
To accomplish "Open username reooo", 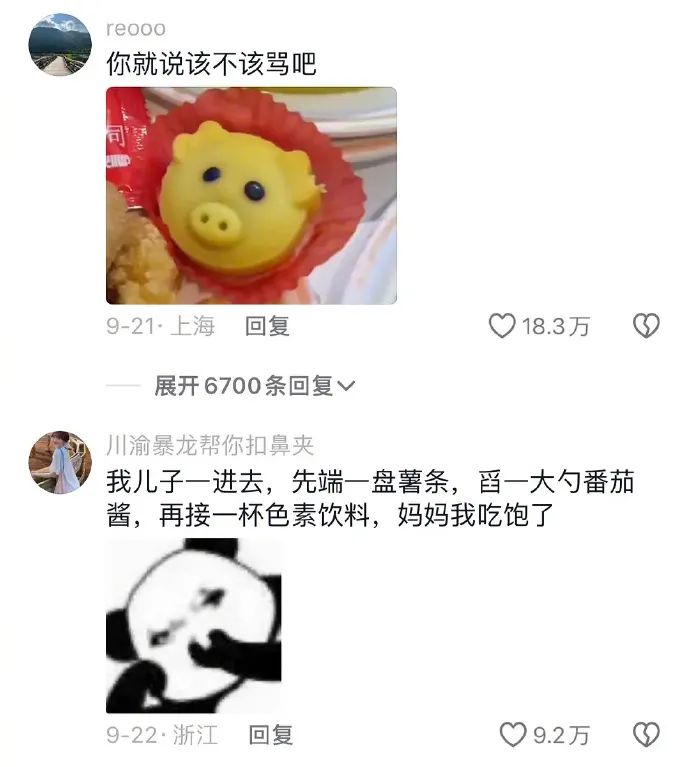I will tap(135, 29).
